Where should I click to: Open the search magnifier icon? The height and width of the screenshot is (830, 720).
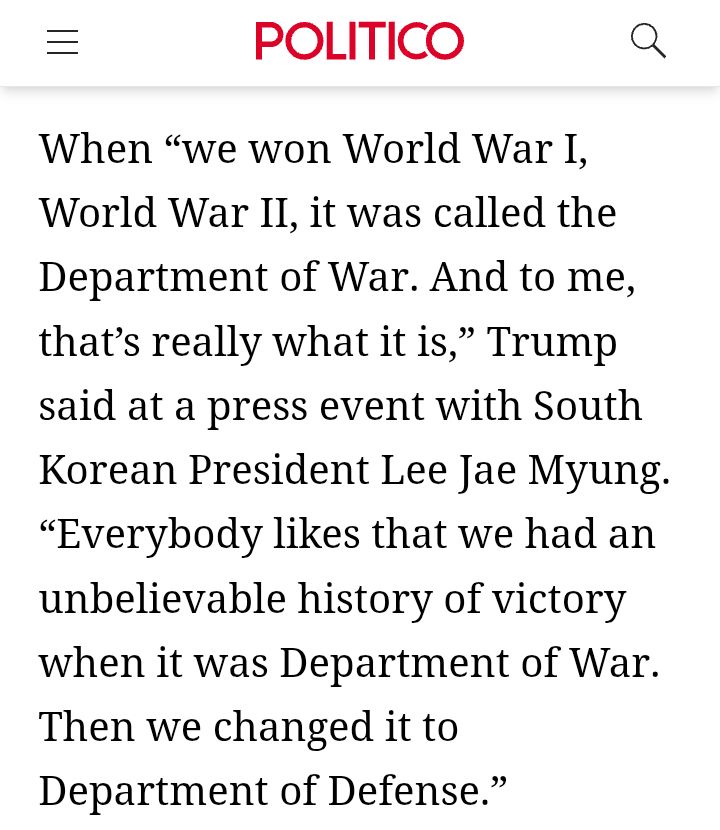[648, 41]
